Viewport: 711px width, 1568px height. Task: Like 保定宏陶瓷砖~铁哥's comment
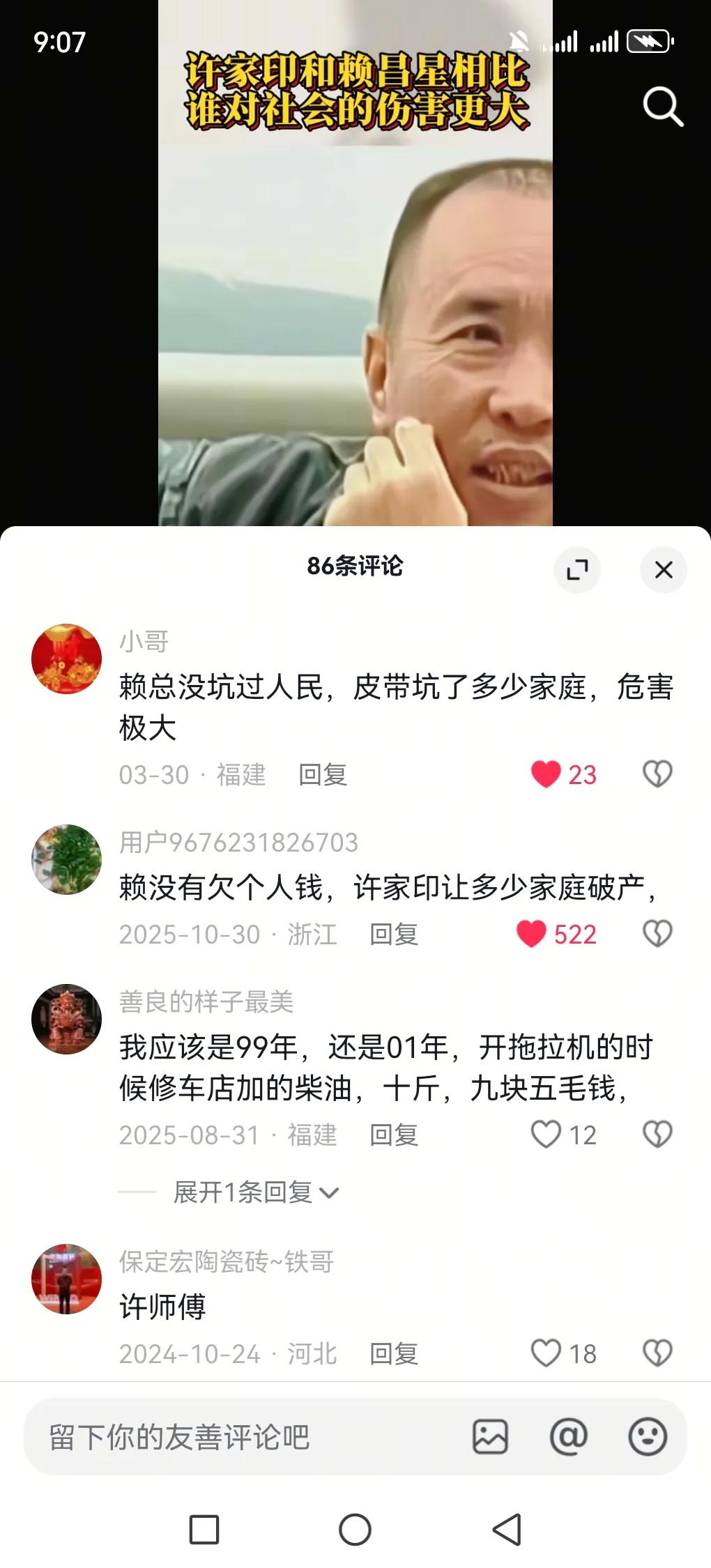[x=546, y=1352]
